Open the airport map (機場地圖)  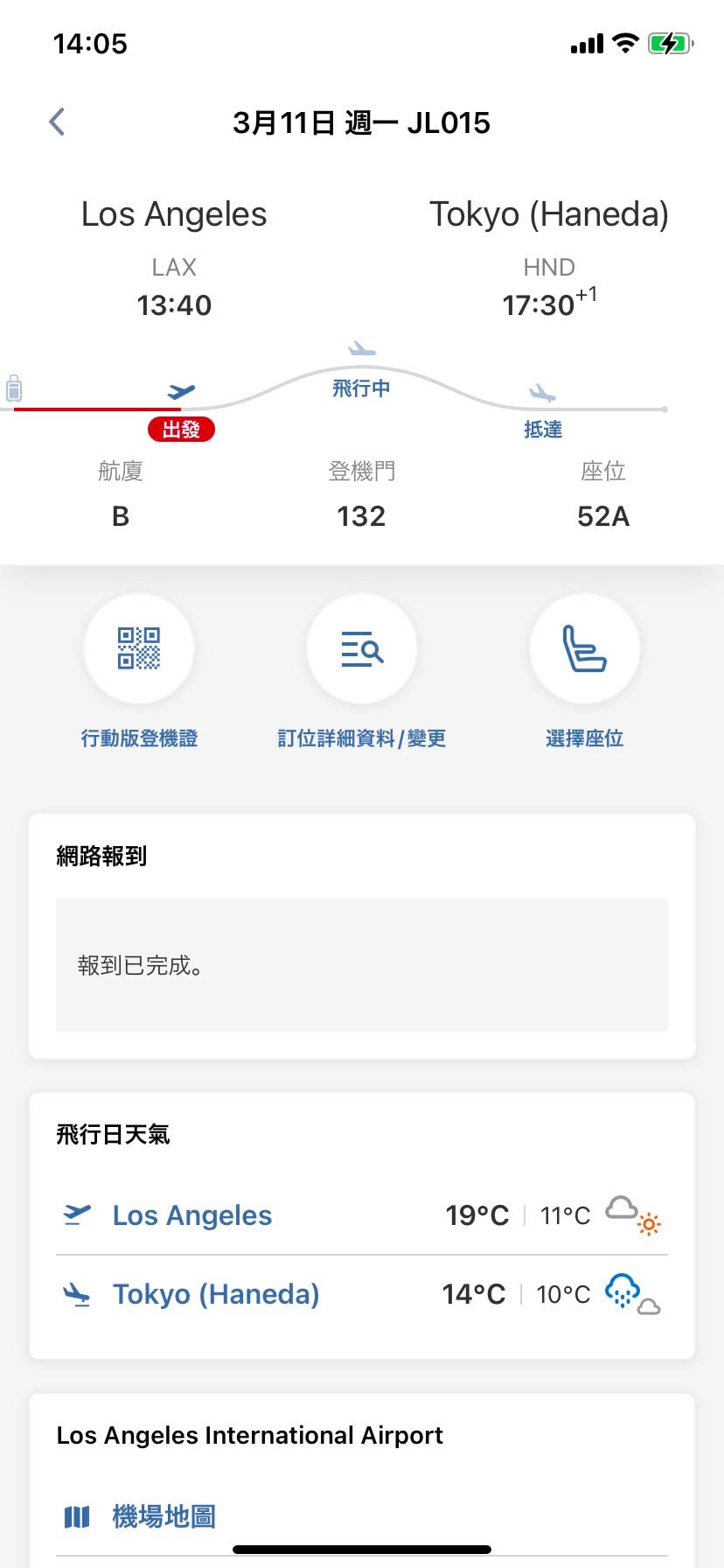pos(164,1516)
